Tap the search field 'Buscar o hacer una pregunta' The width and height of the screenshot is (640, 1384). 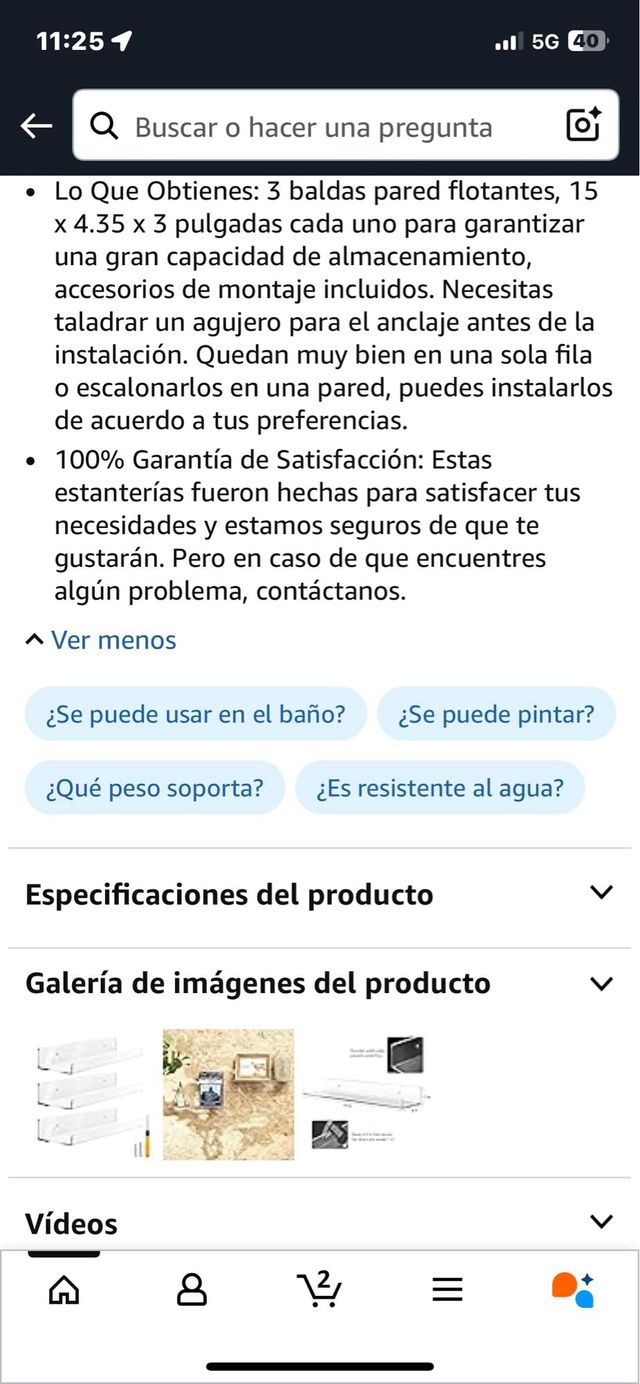[313, 127]
